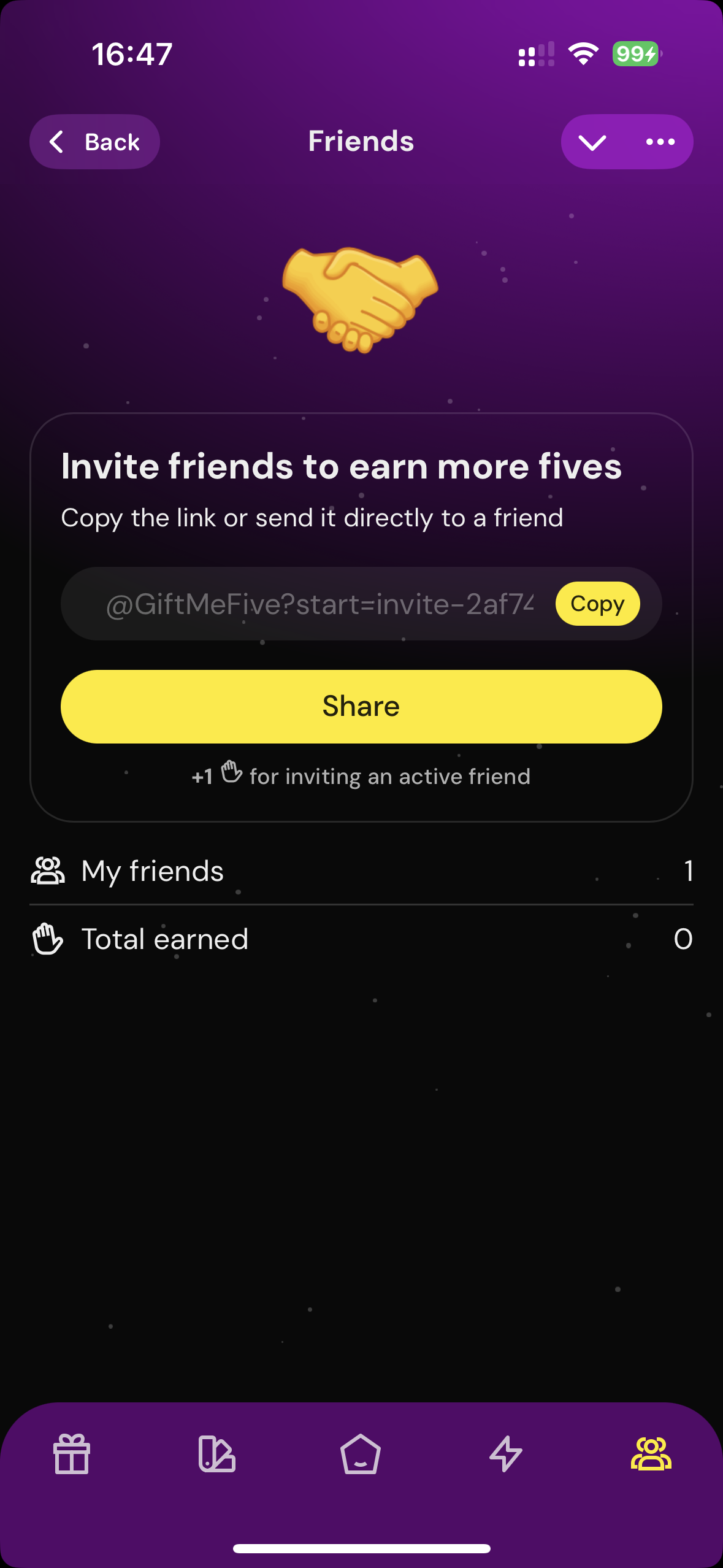Tap the Total earned row
723x1568 pixels.
pyautogui.click(x=361, y=938)
